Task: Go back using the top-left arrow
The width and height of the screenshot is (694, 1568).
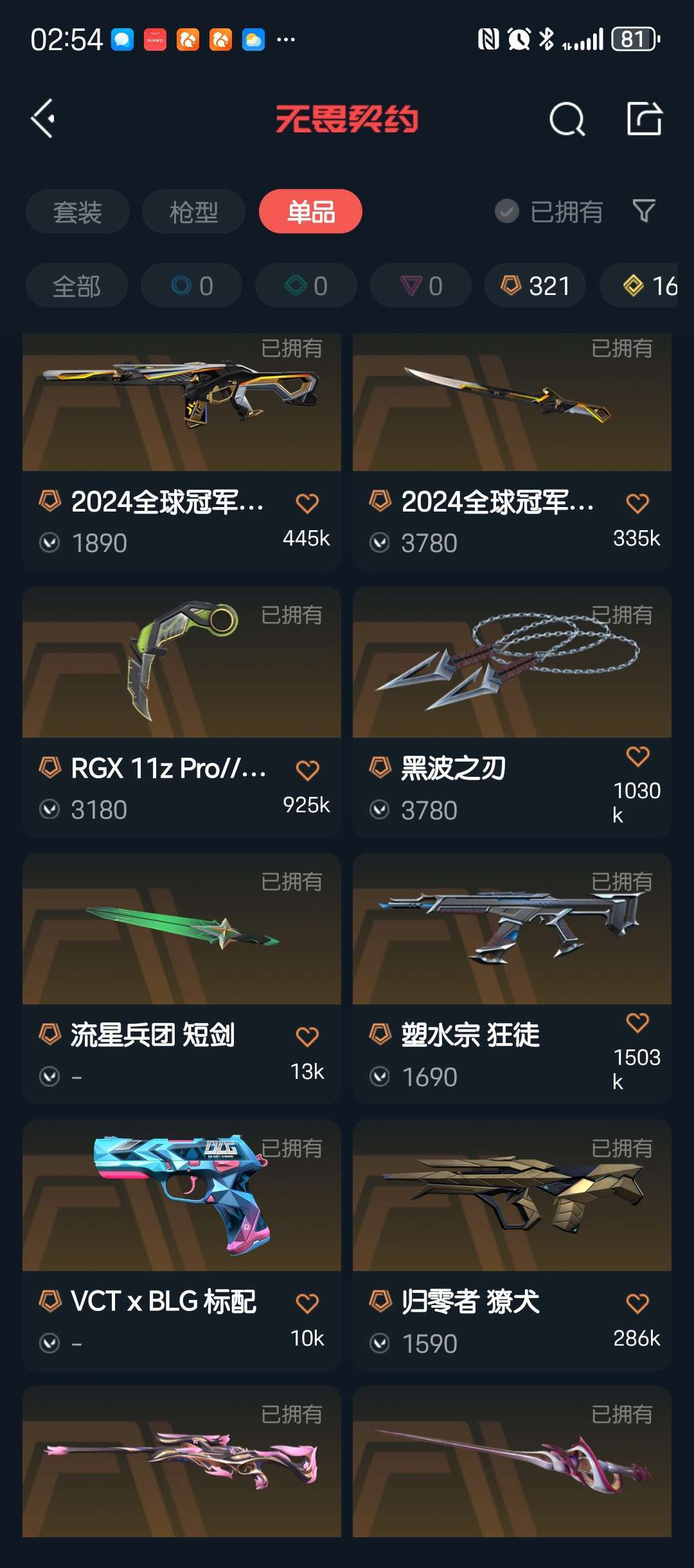Action: point(43,119)
